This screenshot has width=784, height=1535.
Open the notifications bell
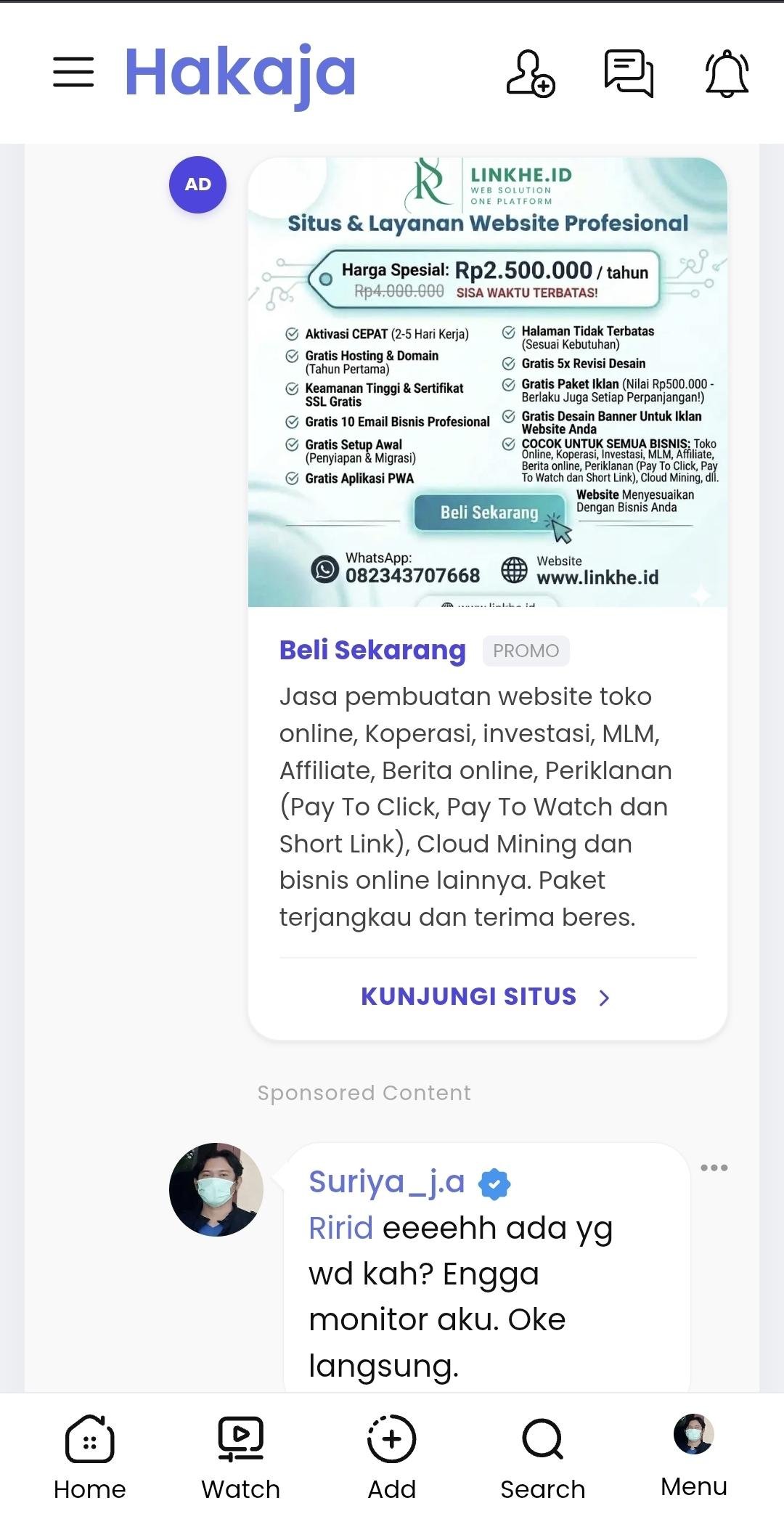click(727, 73)
